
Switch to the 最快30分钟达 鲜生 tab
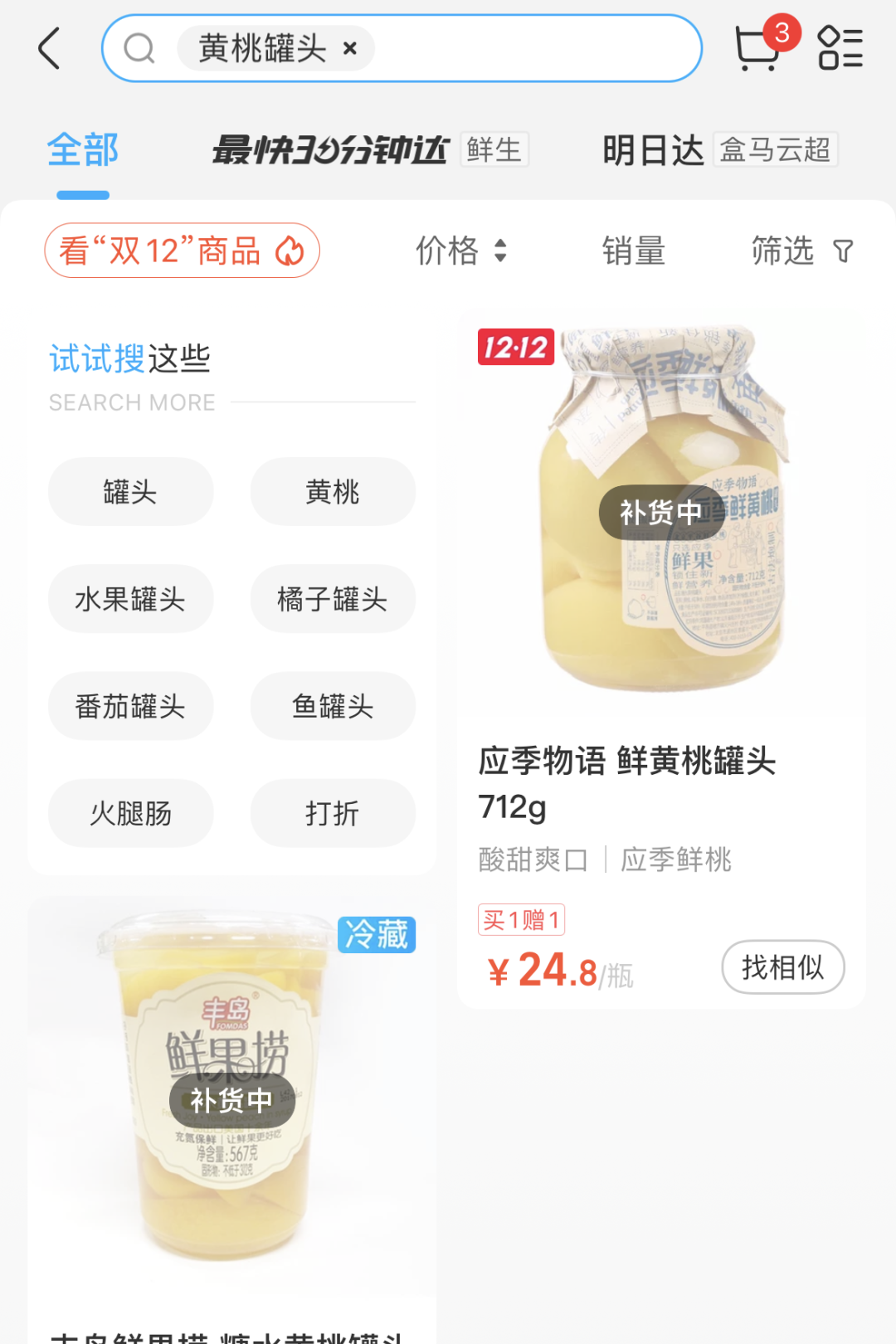coord(370,151)
